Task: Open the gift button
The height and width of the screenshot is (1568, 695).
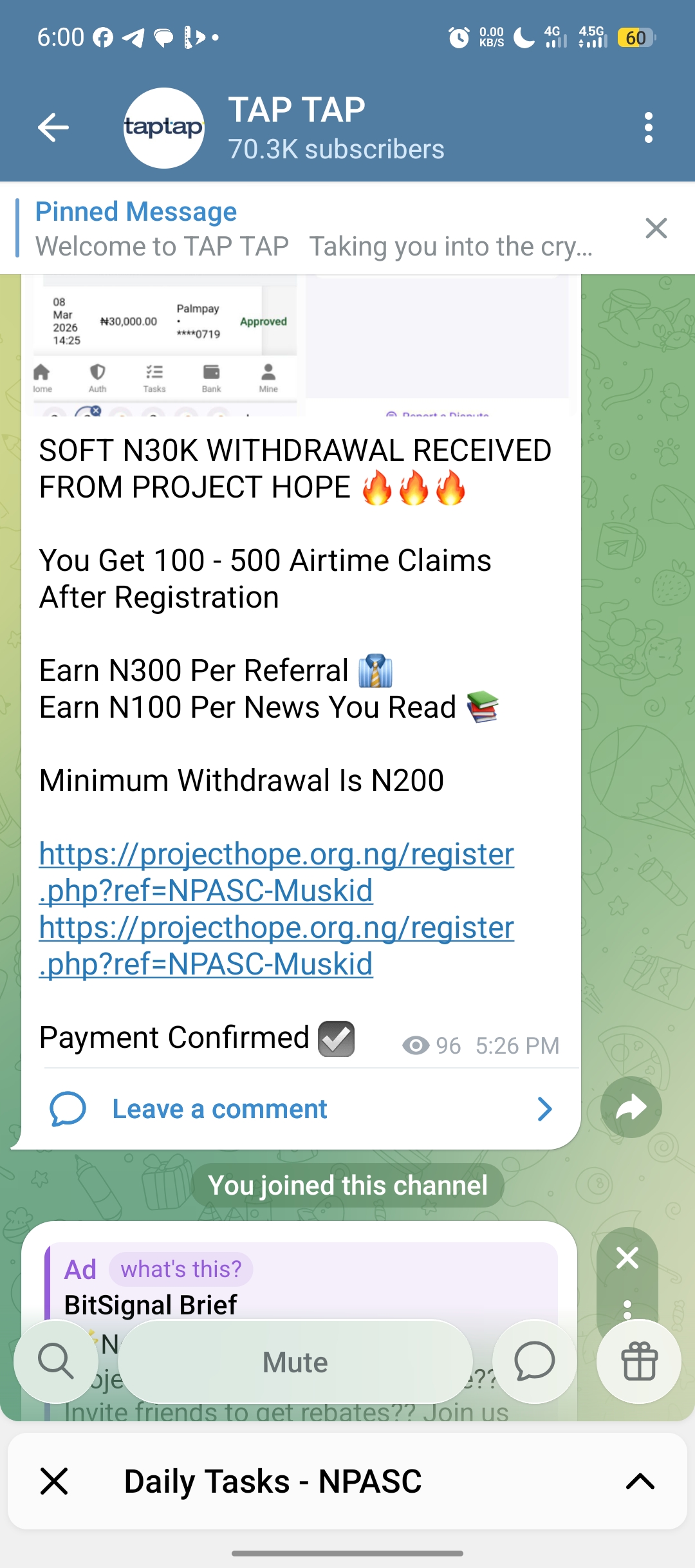Action: click(638, 1361)
